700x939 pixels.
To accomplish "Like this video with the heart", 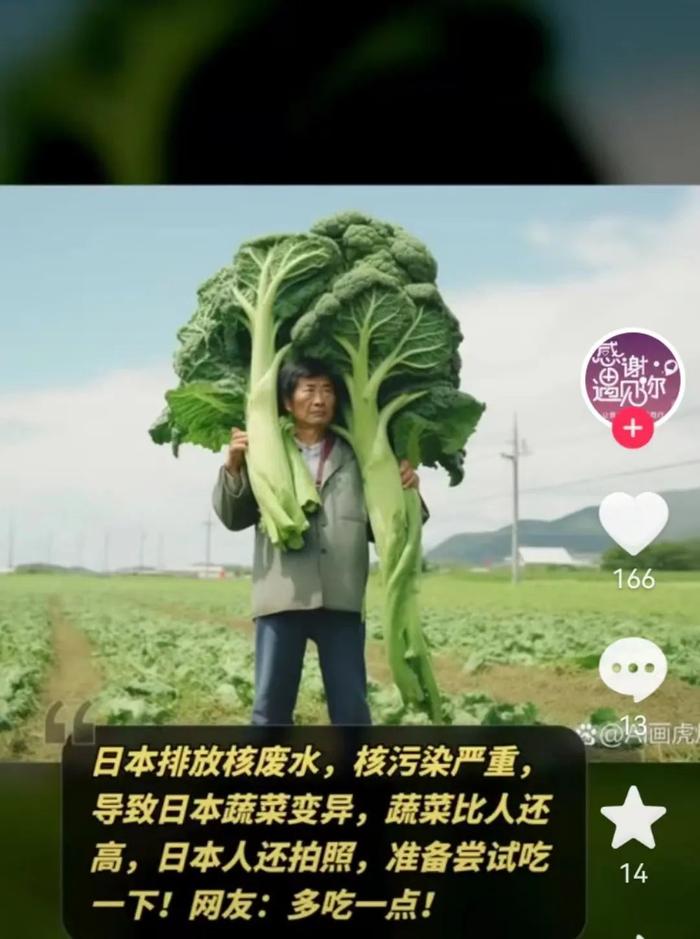I will point(633,523).
